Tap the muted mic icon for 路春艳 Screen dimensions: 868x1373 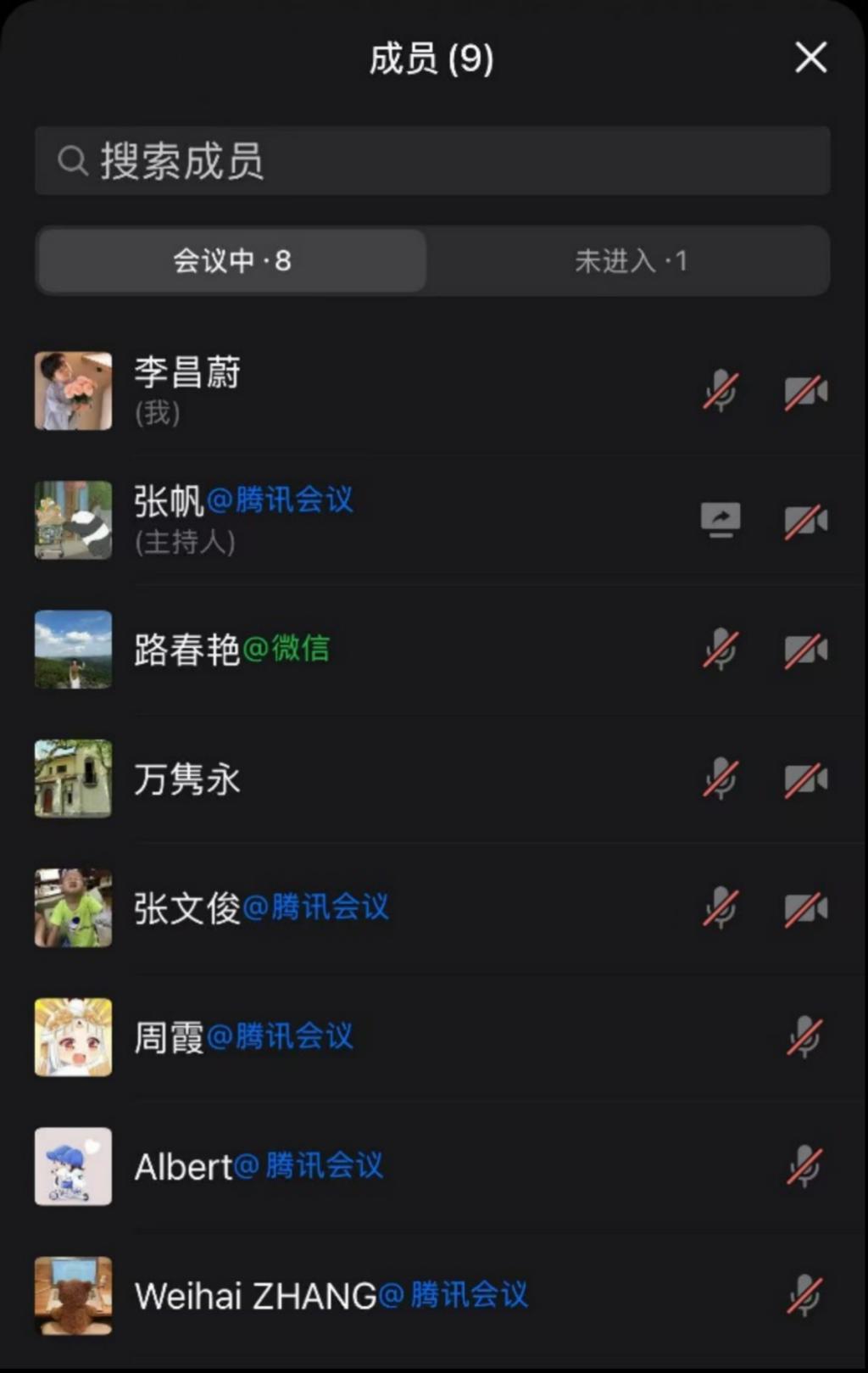[721, 650]
